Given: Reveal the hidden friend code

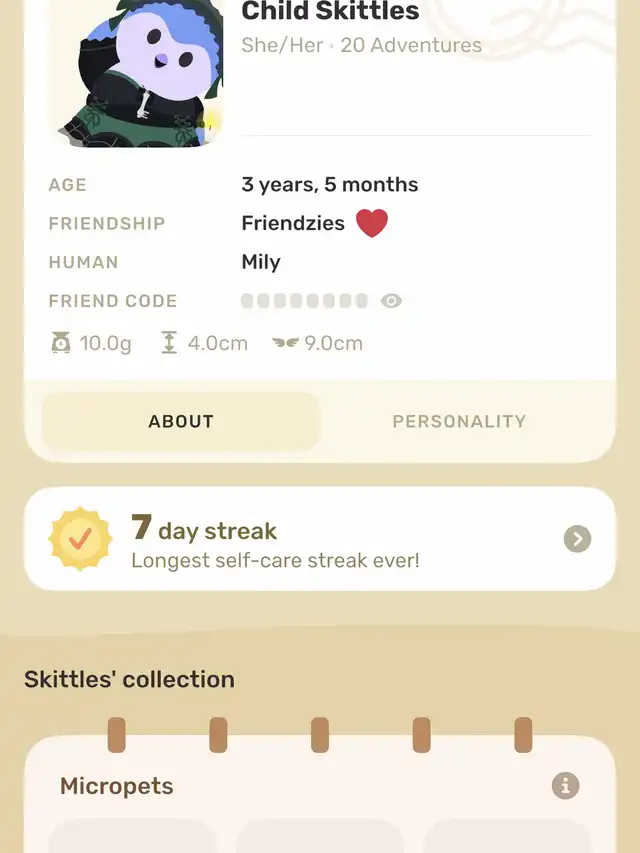Looking at the screenshot, I should (392, 301).
